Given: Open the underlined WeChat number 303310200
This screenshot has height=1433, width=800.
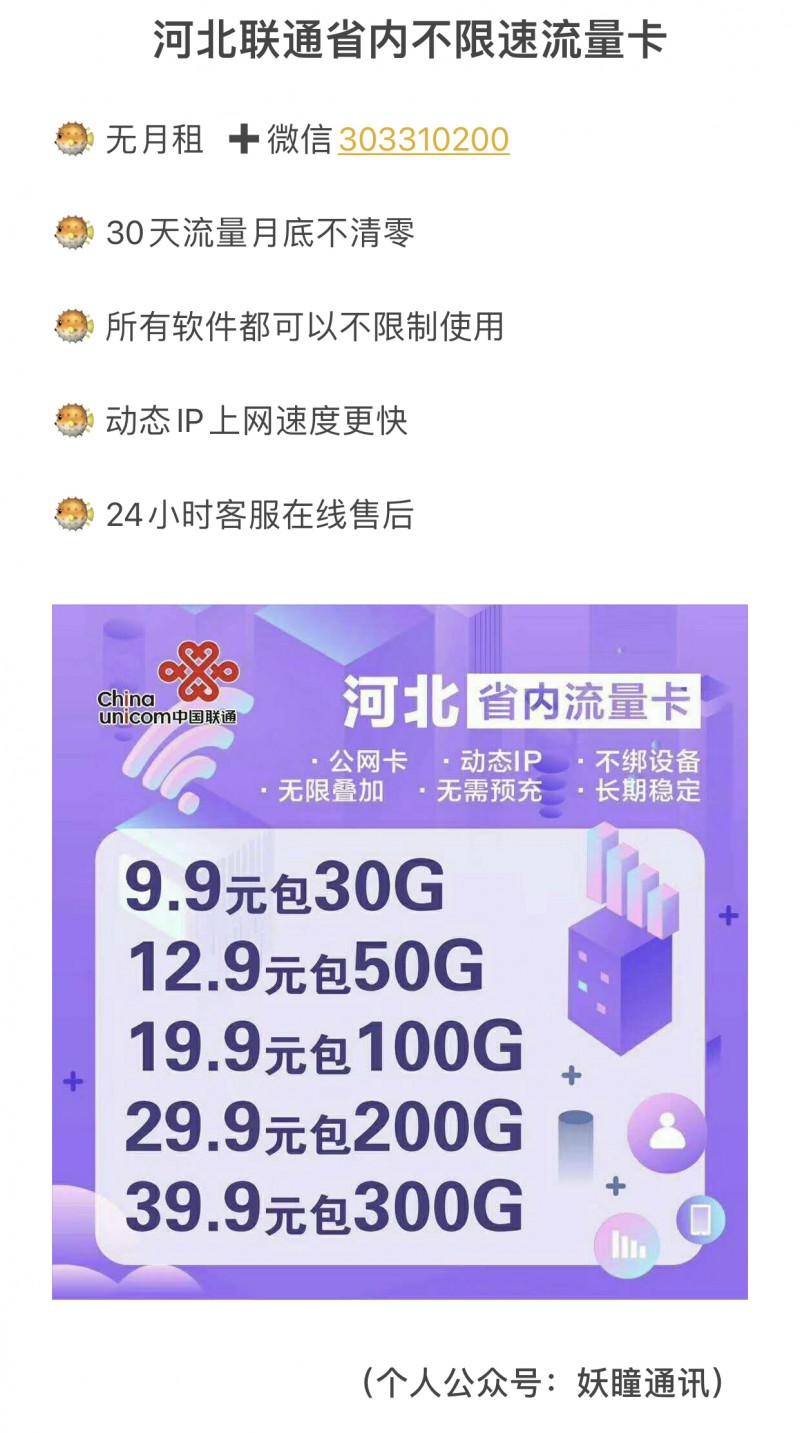Looking at the screenshot, I should (423, 140).
